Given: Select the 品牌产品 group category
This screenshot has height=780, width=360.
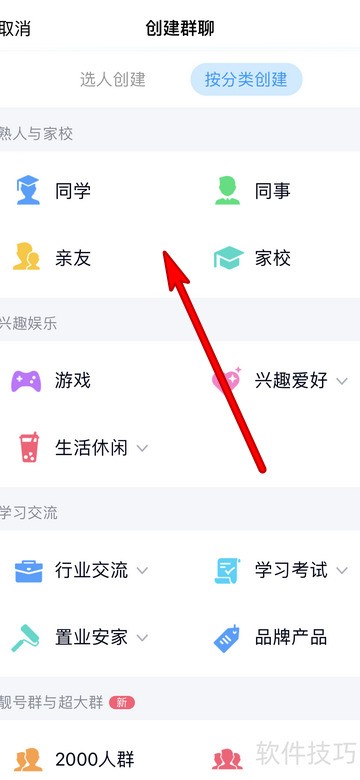Looking at the screenshot, I should click(270, 638).
